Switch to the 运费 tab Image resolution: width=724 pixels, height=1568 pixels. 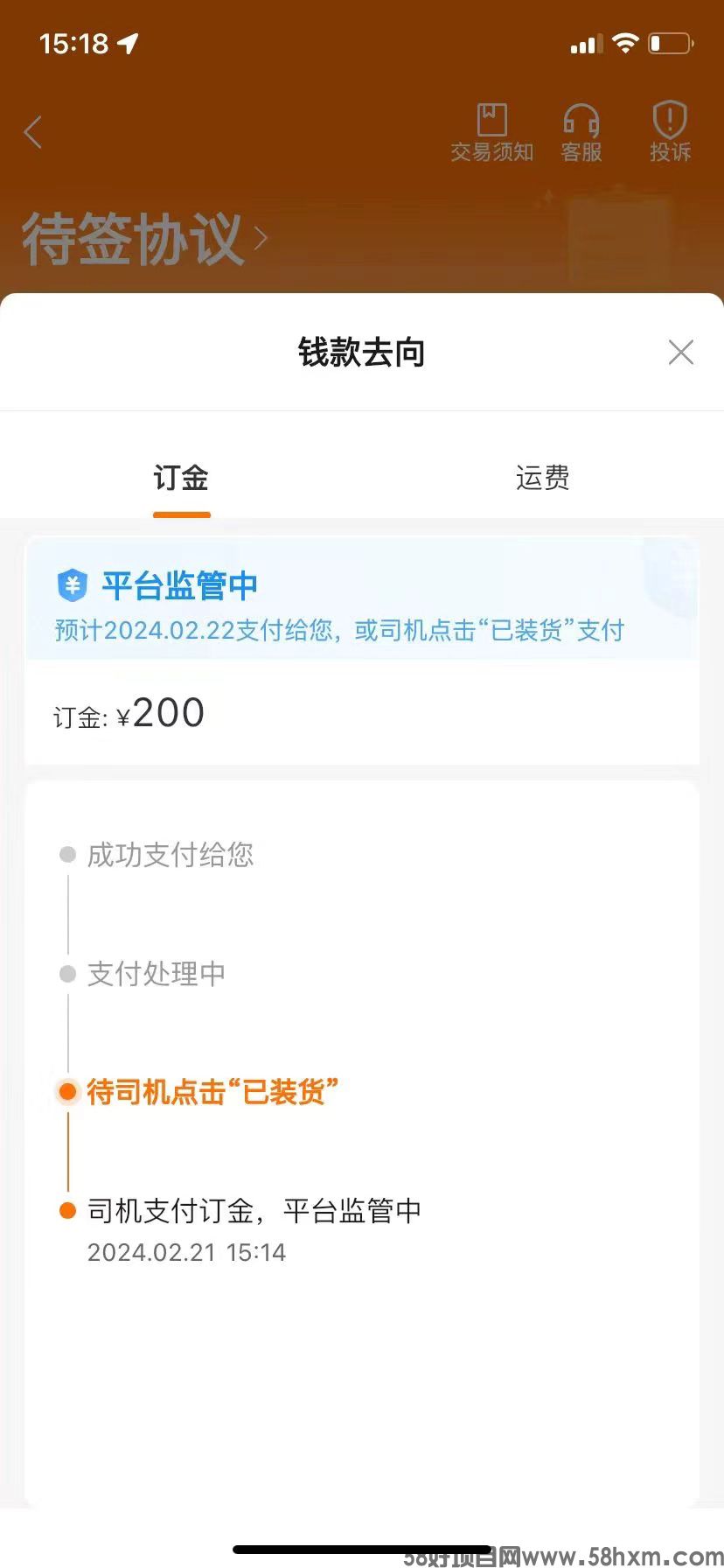click(542, 478)
